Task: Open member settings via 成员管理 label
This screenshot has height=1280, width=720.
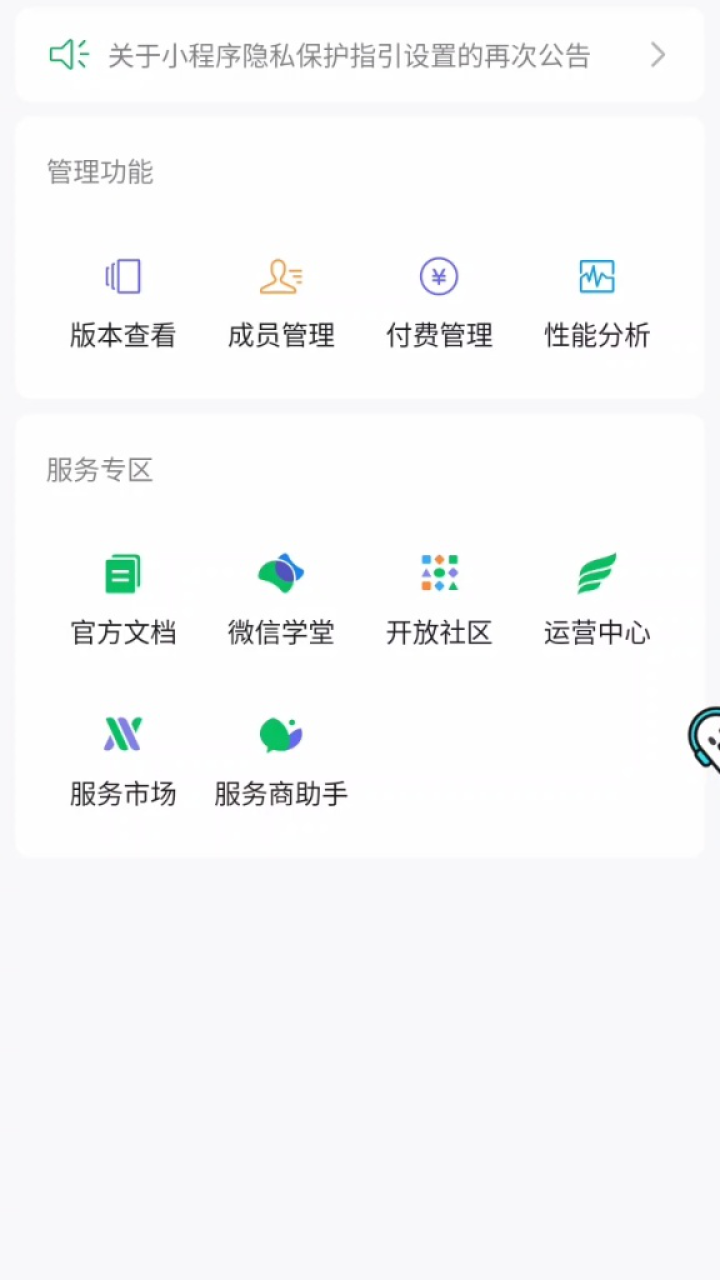Action: tap(281, 335)
